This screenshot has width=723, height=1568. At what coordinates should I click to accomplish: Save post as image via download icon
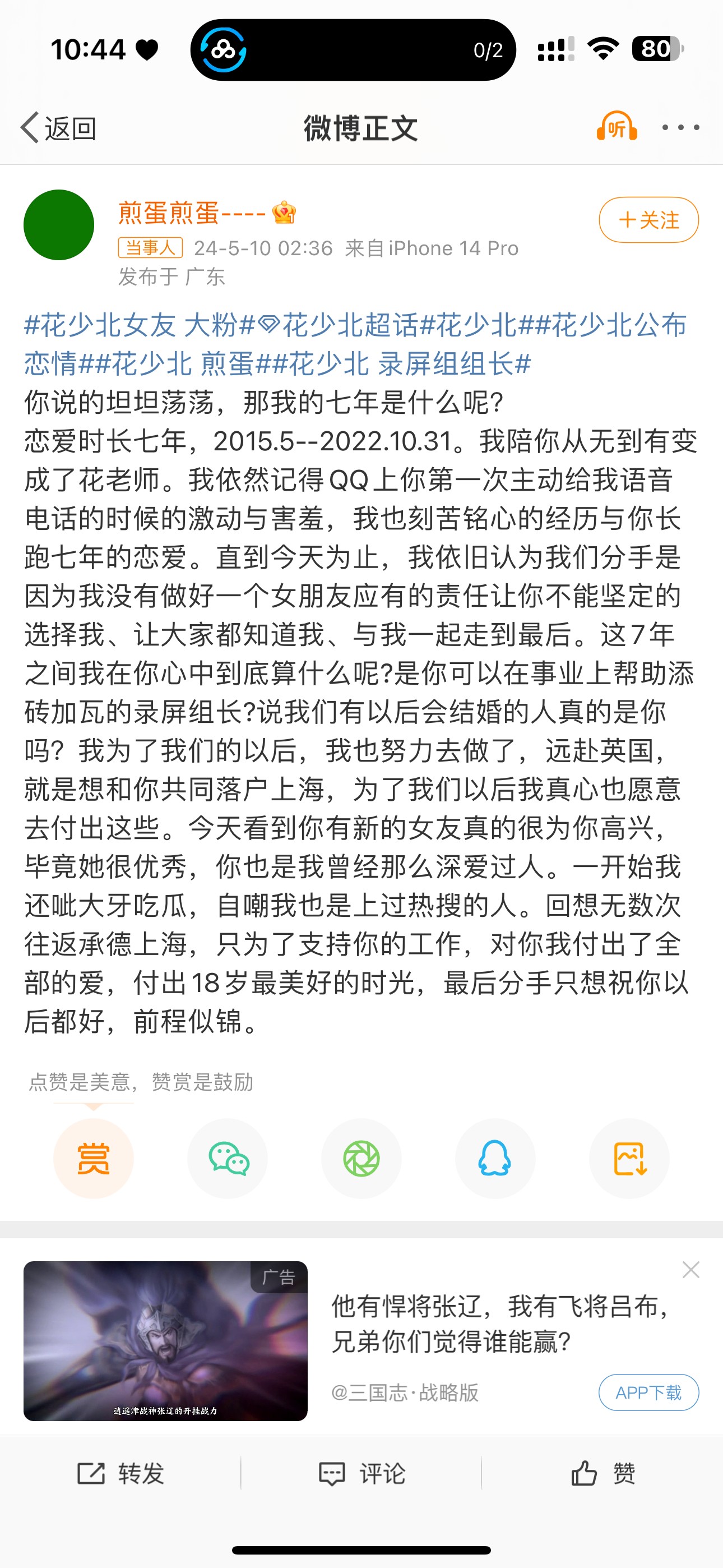629,1159
